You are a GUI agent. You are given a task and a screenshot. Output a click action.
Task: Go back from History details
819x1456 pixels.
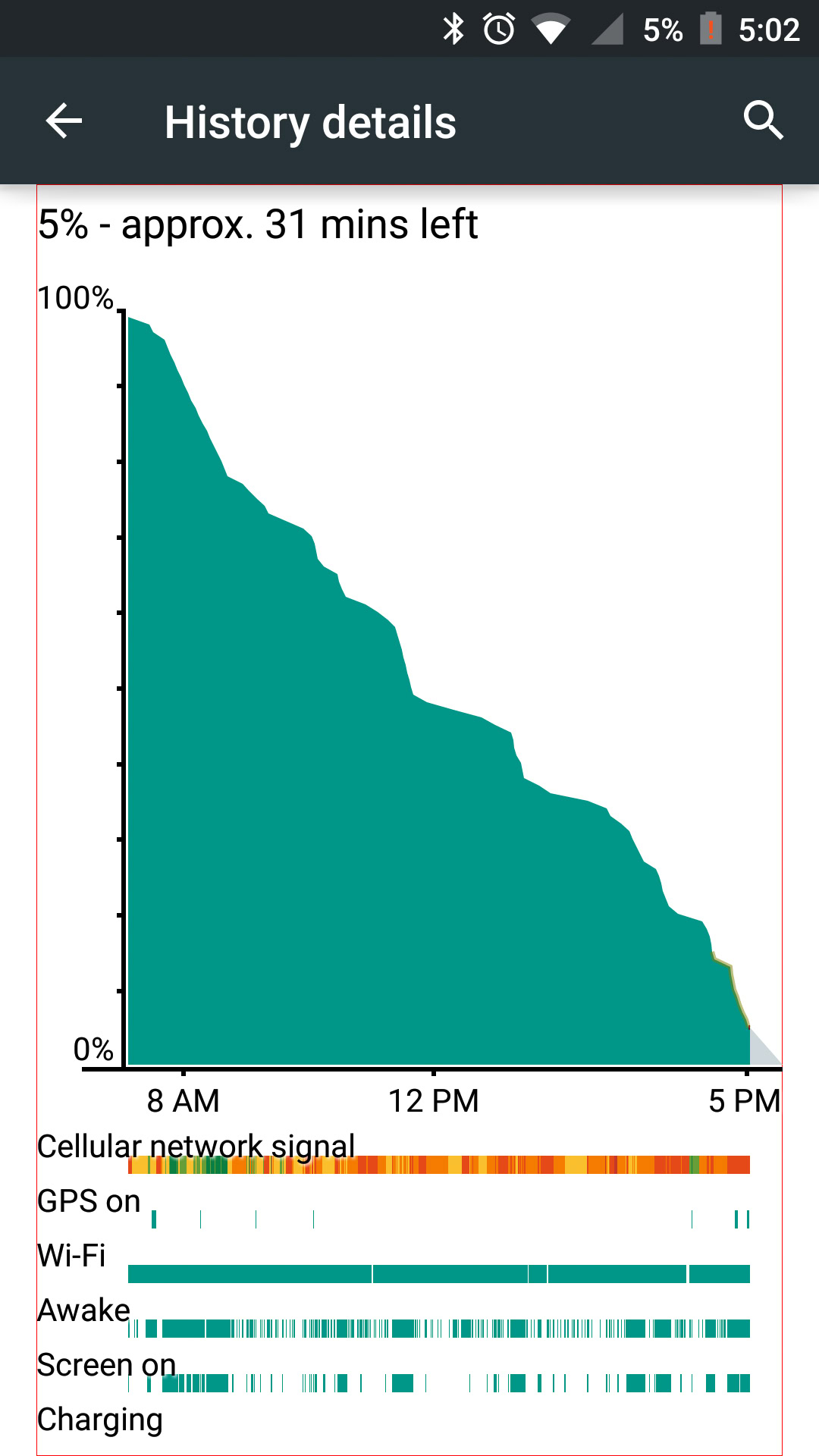pos(64,121)
